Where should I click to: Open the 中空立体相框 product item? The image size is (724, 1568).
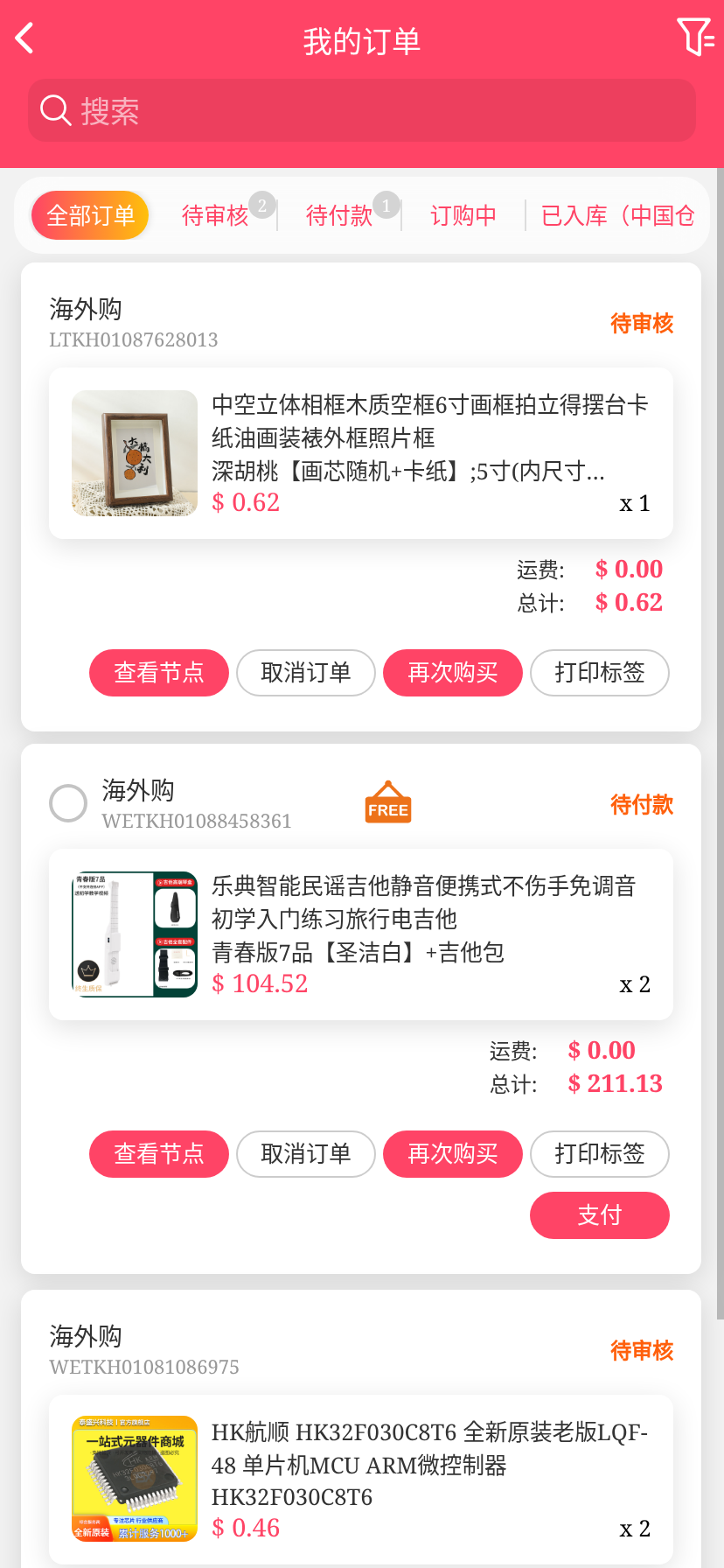[360, 453]
